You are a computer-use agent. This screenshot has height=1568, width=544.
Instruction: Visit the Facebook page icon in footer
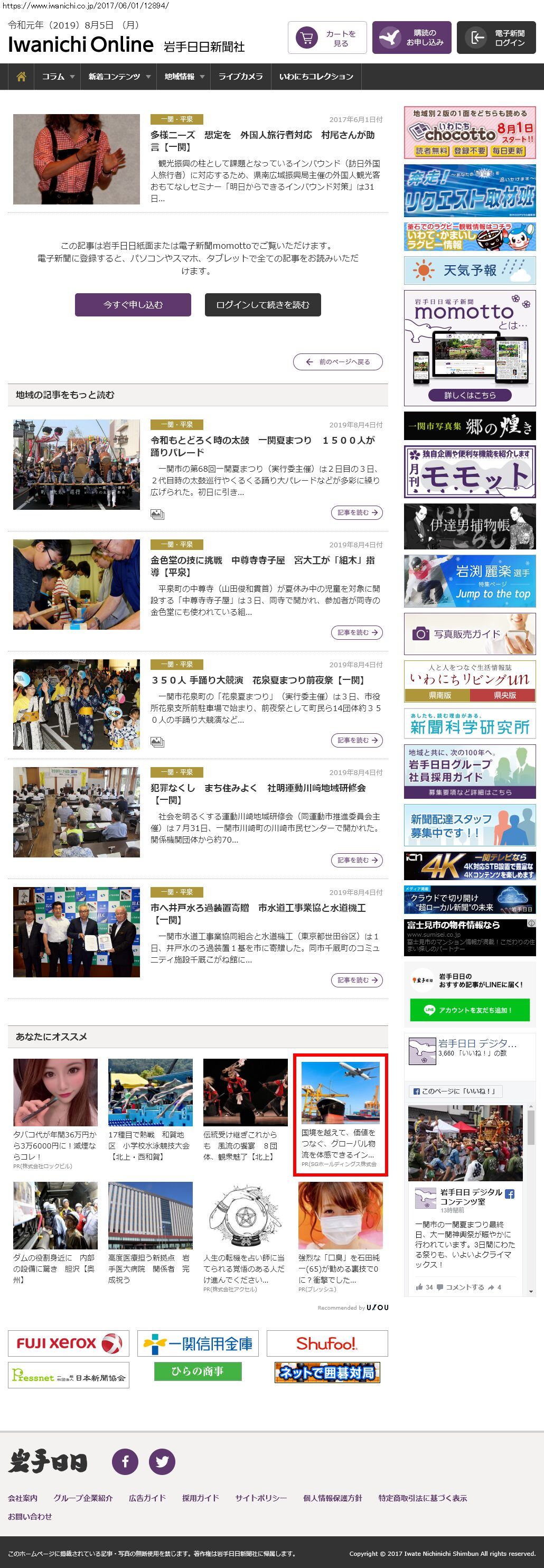125,1461
